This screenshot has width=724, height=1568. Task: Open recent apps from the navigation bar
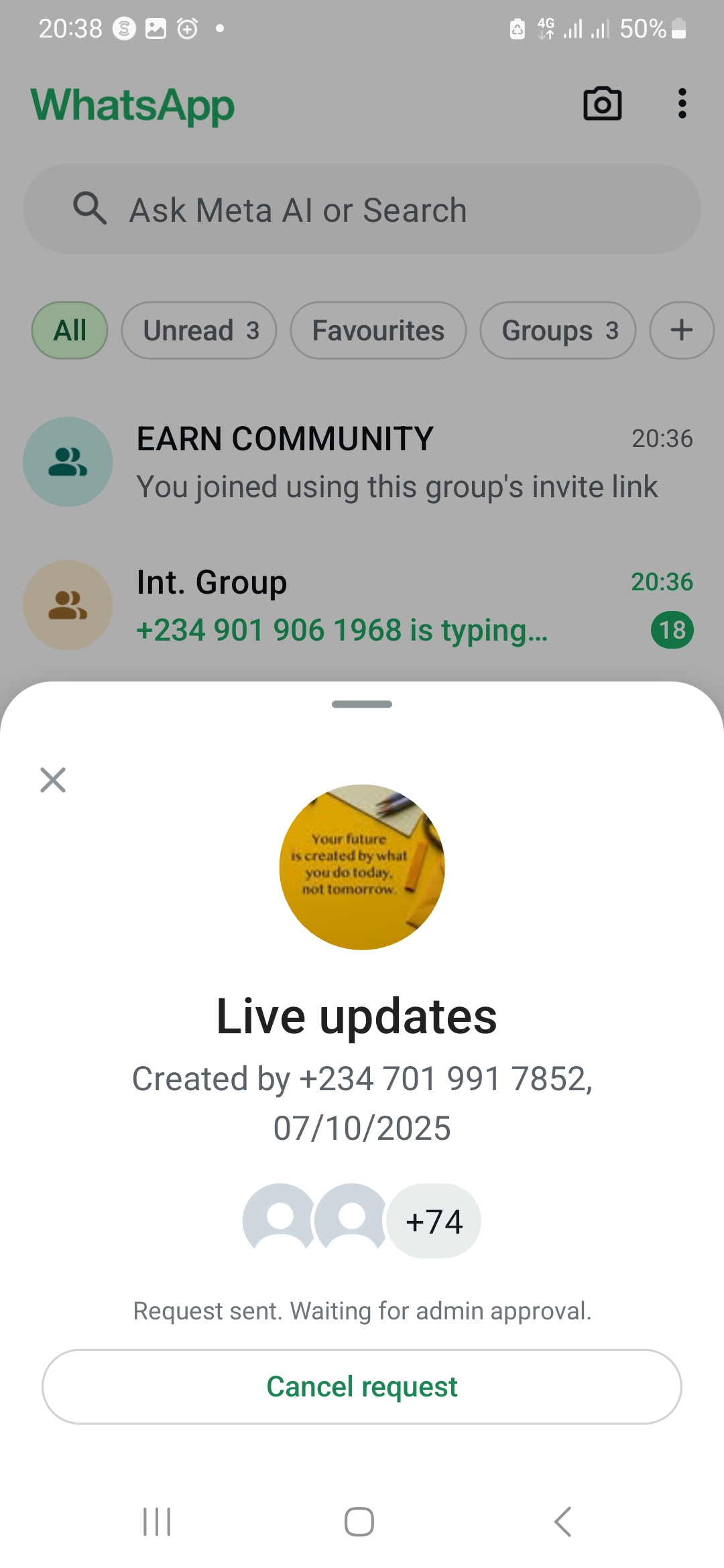[158, 1522]
